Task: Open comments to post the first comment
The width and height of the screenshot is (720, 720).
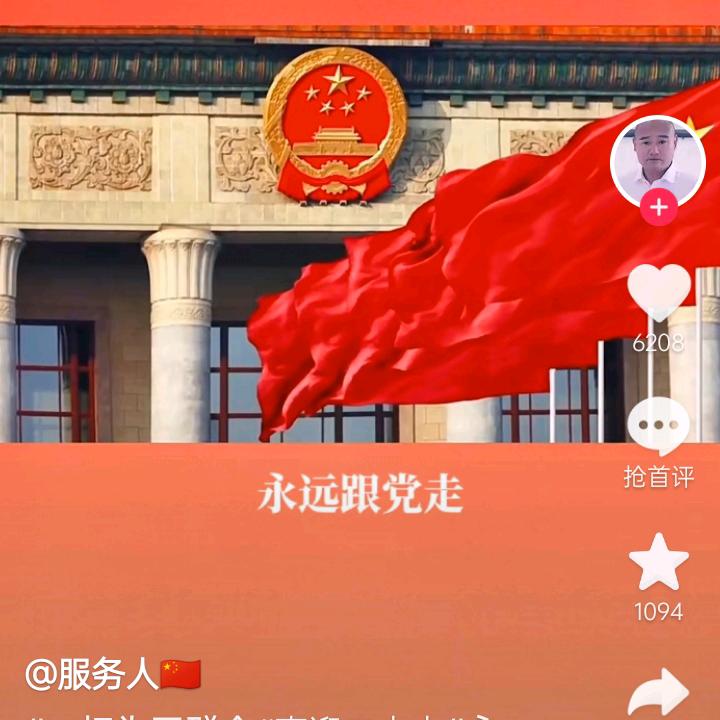Action: (658, 427)
